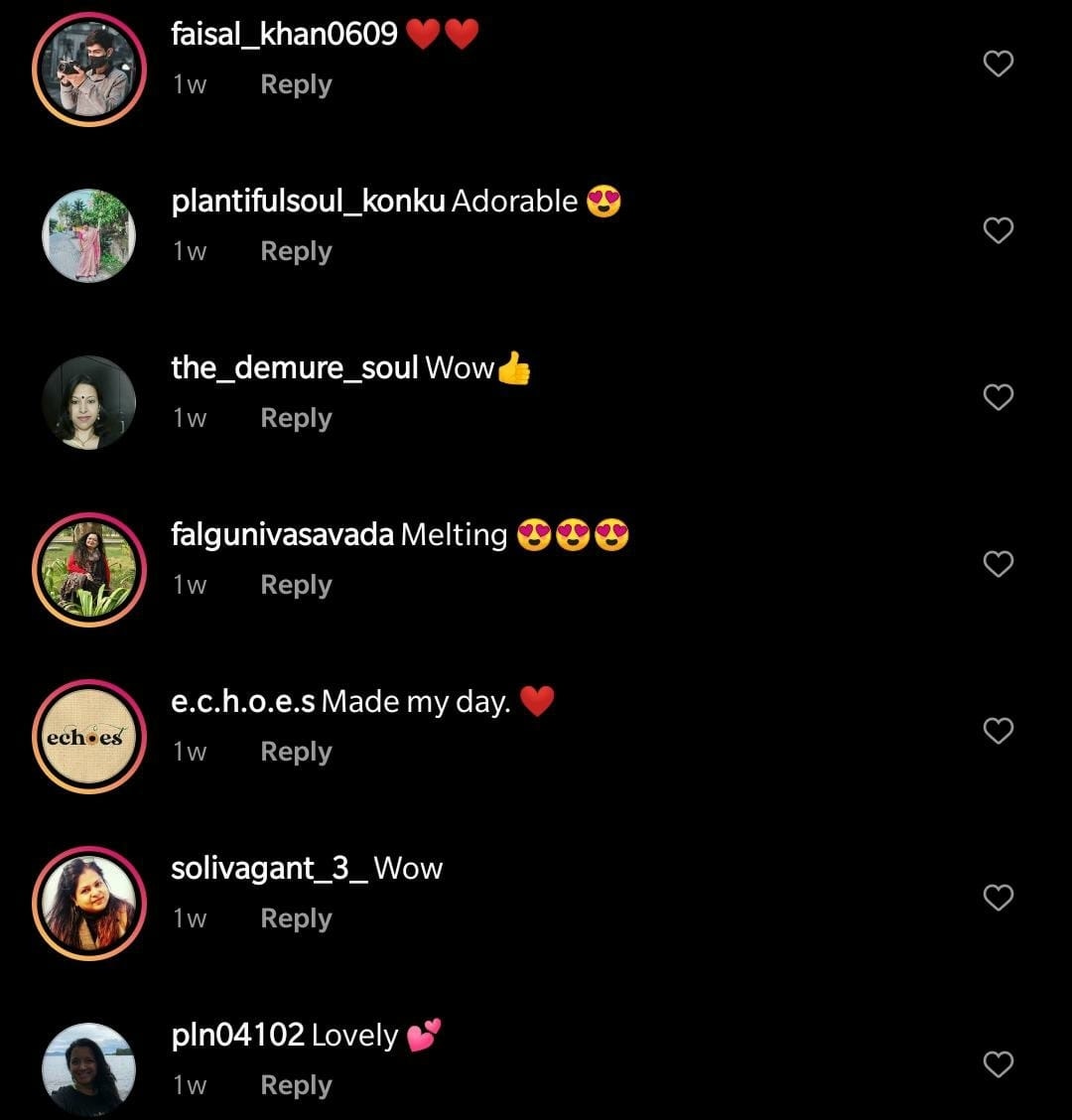Like solivagant_3_'s Wow comment
The height and width of the screenshot is (1120, 1072).
tap(998, 899)
